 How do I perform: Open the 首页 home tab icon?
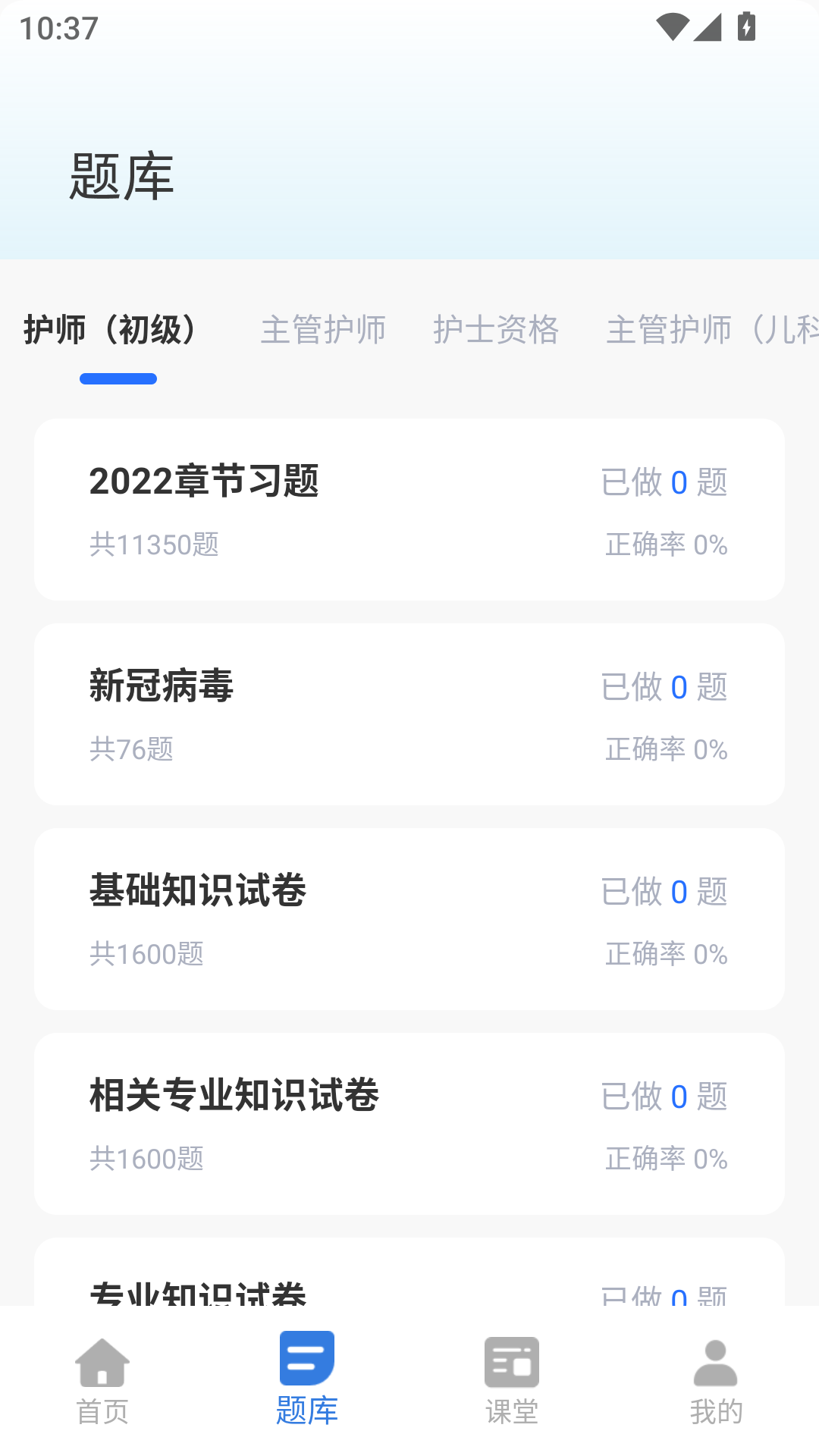(x=102, y=1361)
